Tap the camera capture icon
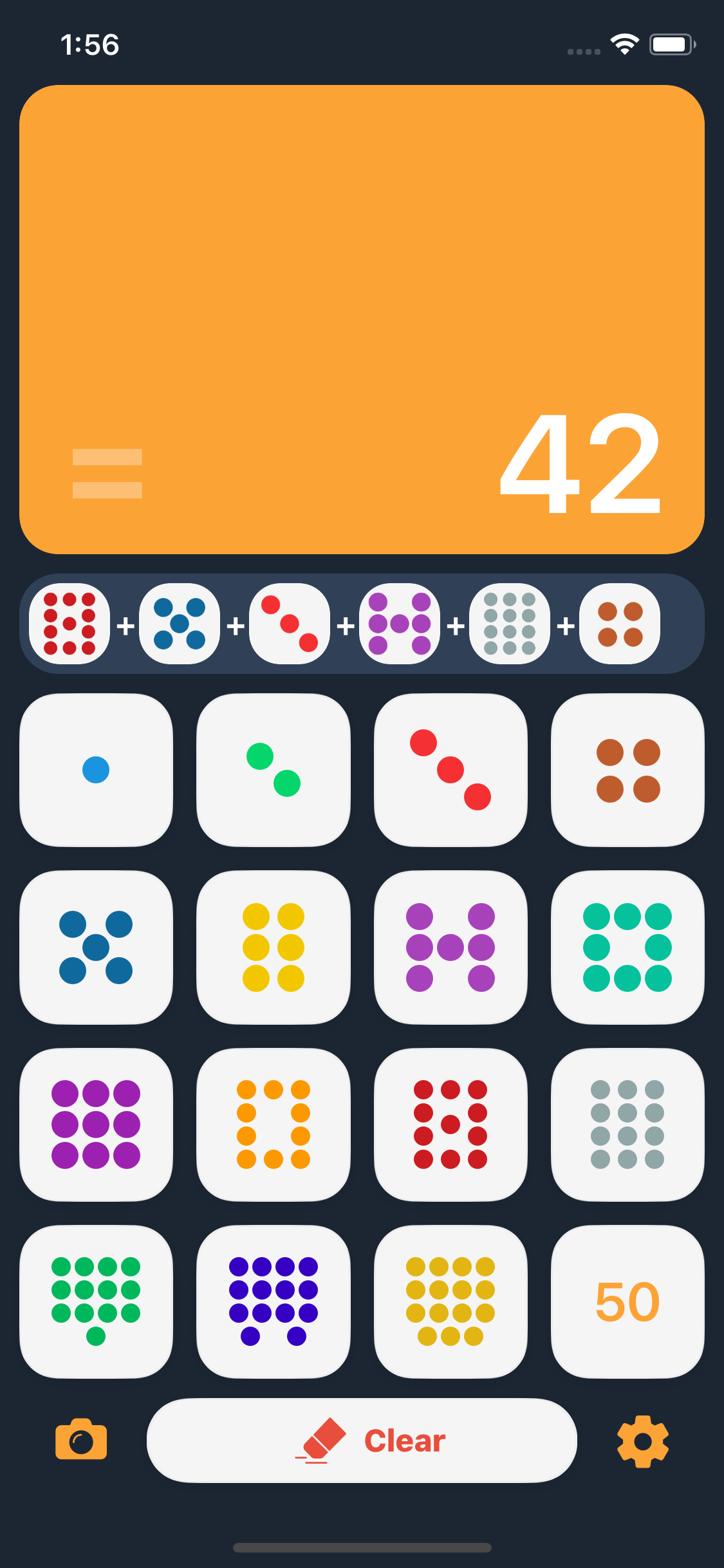Viewport: 724px width, 1568px height. click(81, 1441)
